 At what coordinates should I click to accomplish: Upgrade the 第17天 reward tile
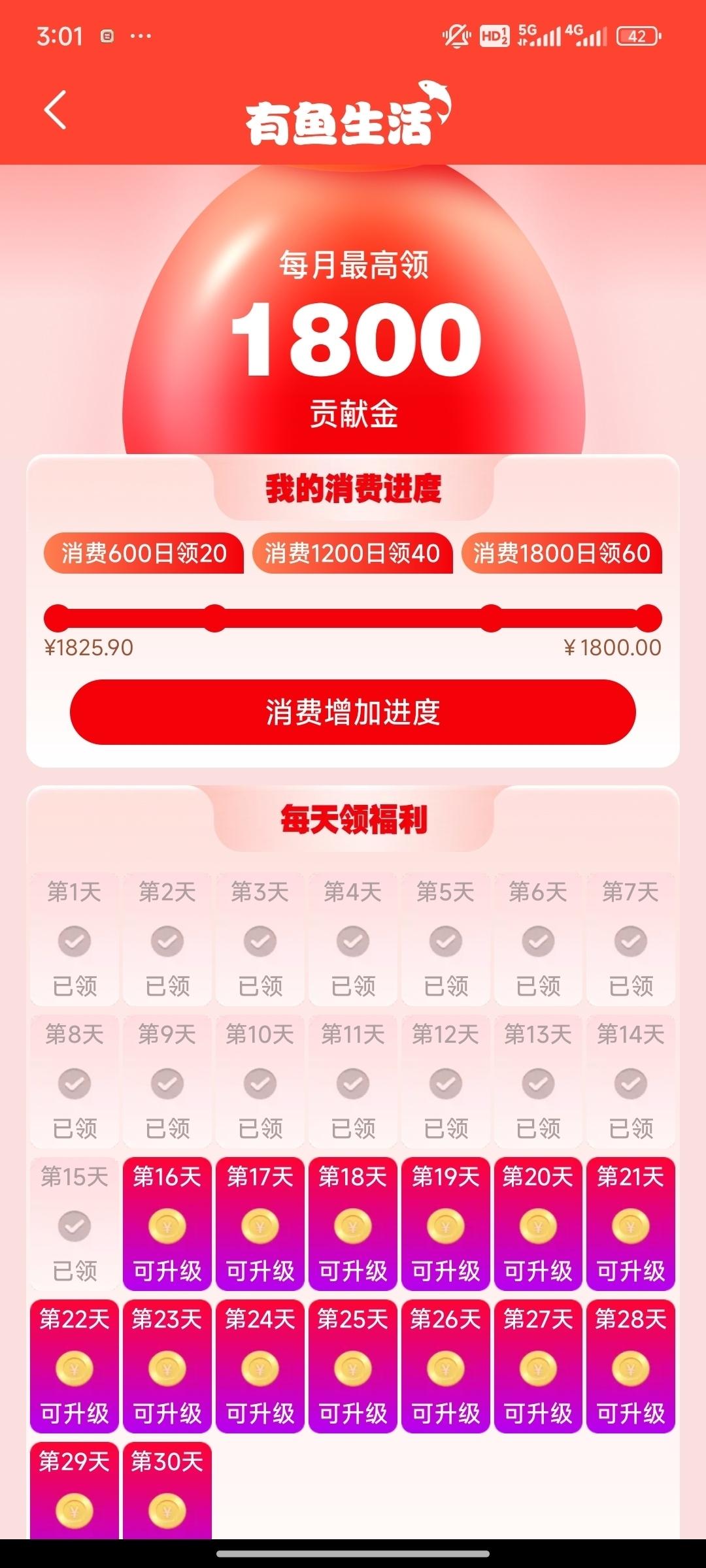pyautogui.click(x=260, y=1224)
